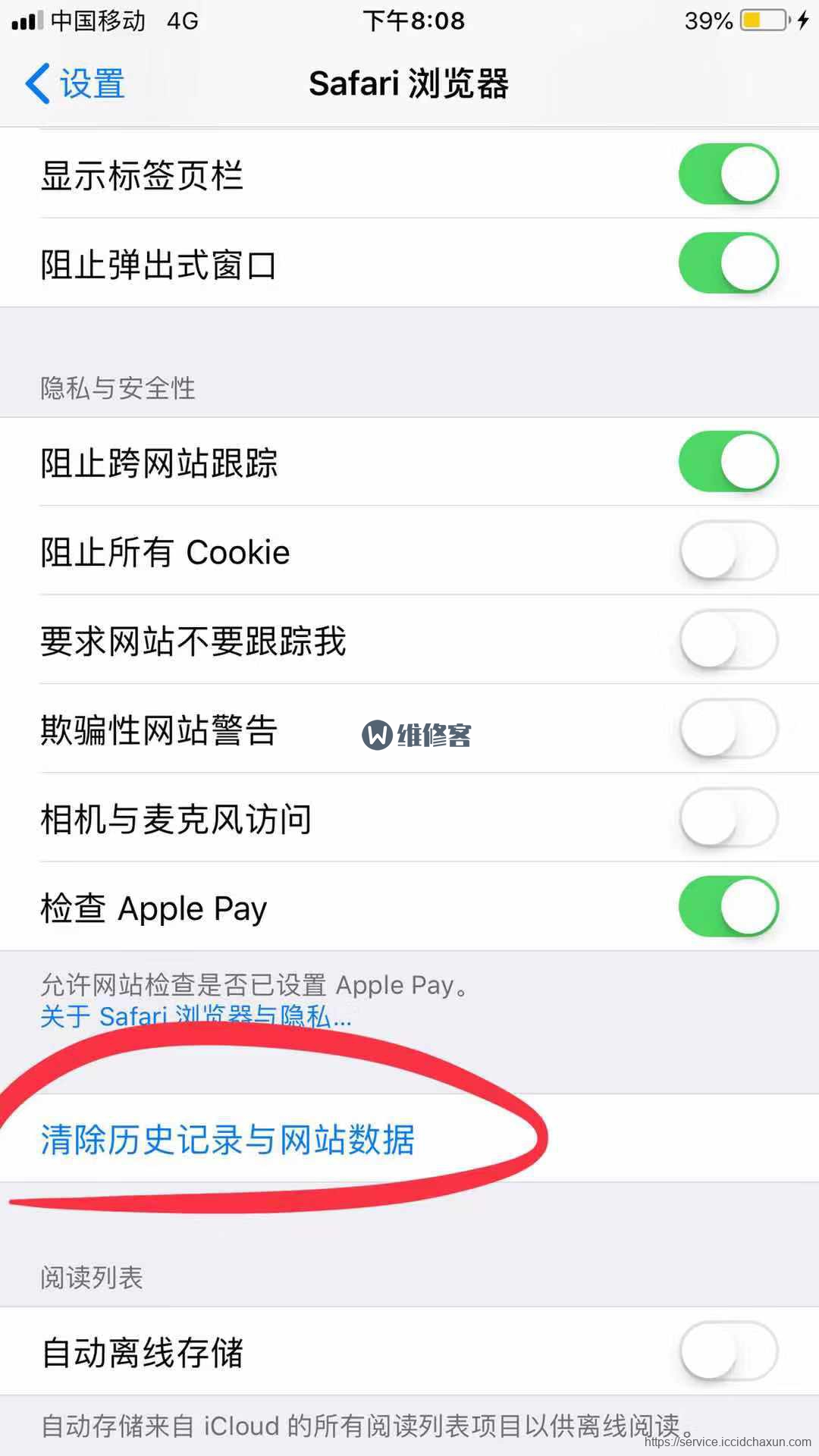Disable the 阻止弹出式窗口 switch
Viewport: 819px width, 1456px height.
pyautogui.click(x=729, y=263)
